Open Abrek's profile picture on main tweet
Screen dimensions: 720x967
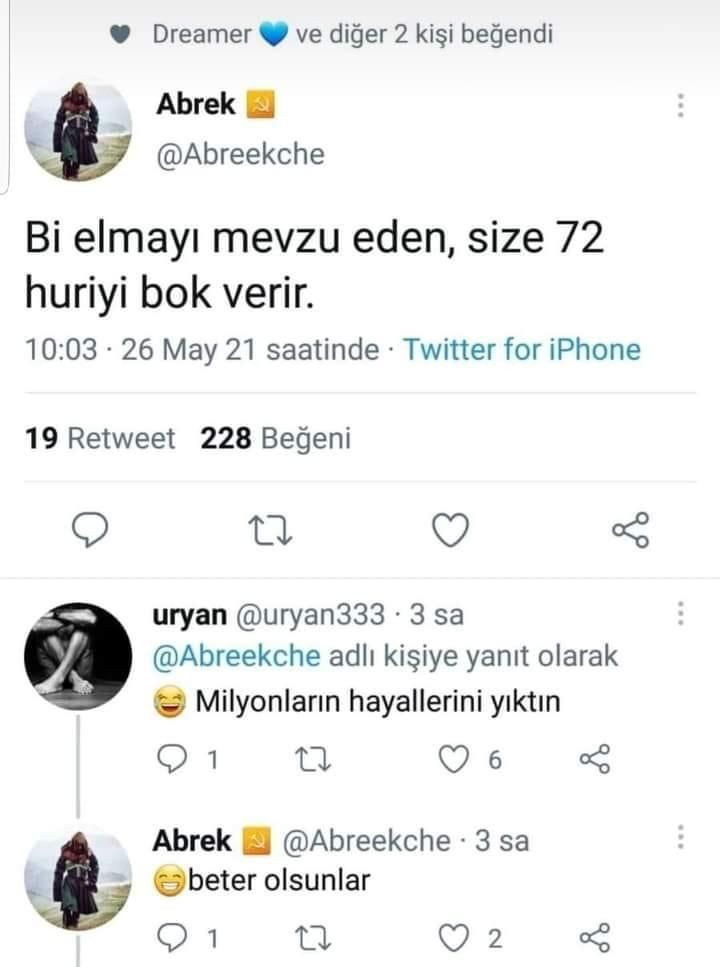[x=78, y=130]
